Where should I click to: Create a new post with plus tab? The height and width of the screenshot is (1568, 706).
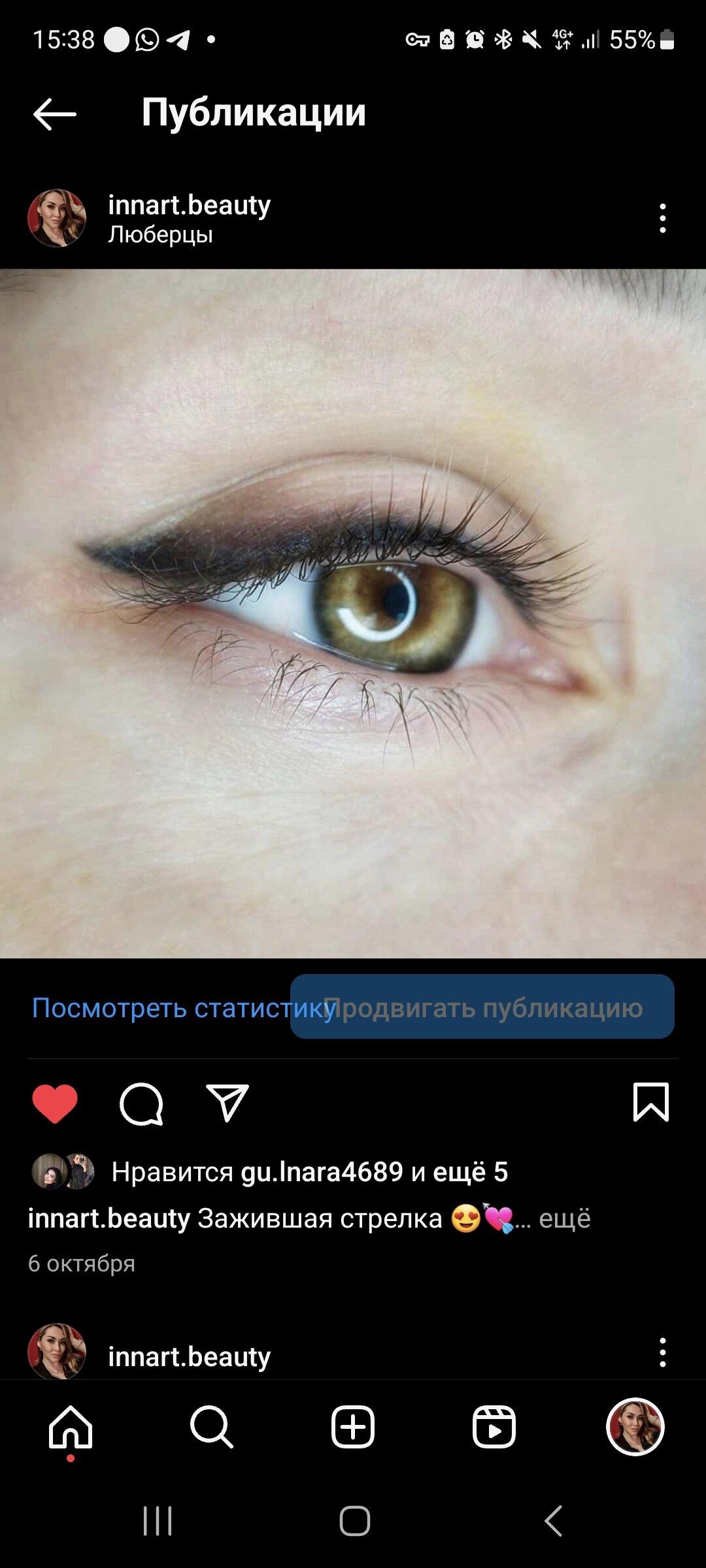click(353, 1427)
